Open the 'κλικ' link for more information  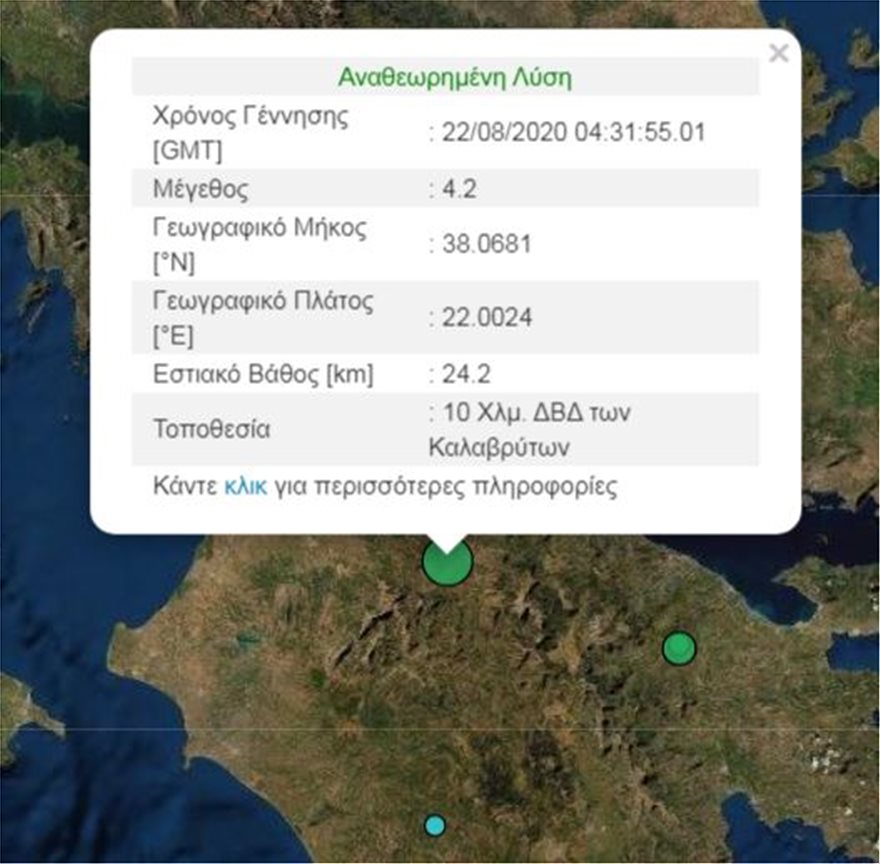click(x=245, y=487)
